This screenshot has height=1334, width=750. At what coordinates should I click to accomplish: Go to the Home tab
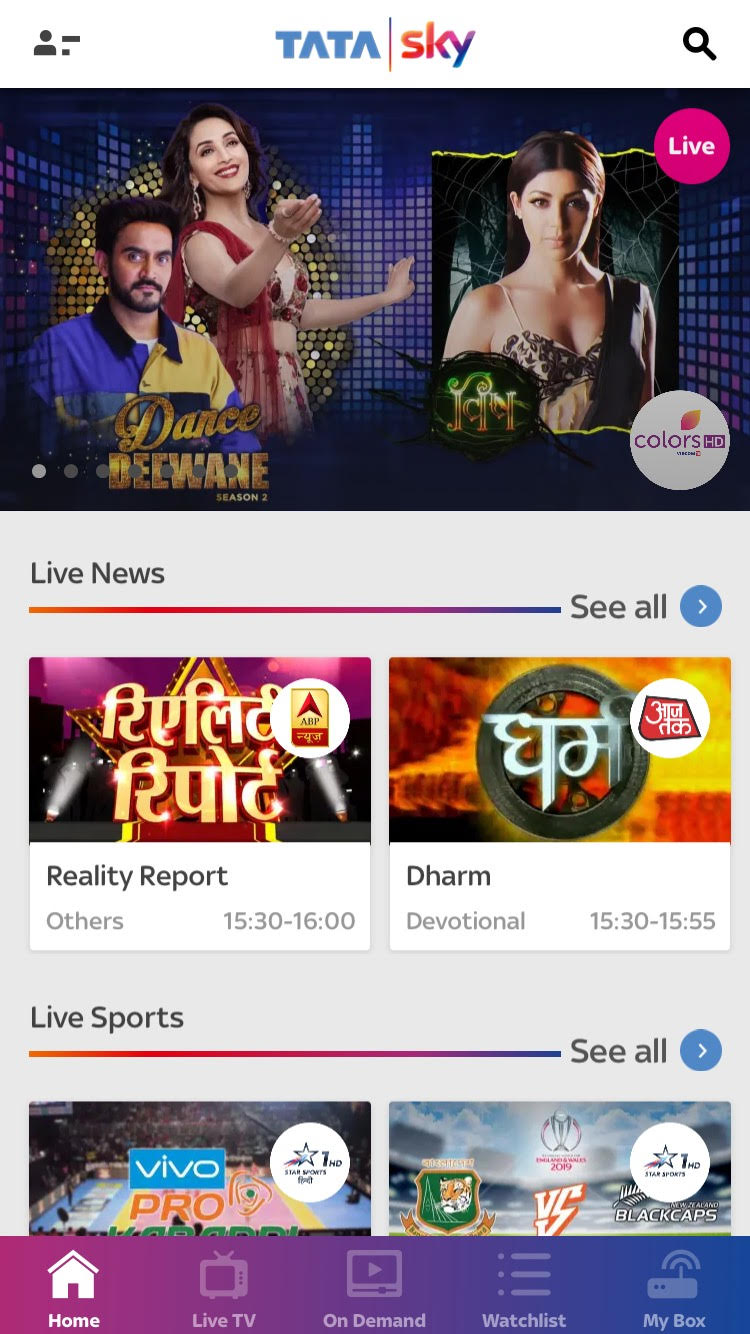pyautogui.click(x=74, y=1289)
